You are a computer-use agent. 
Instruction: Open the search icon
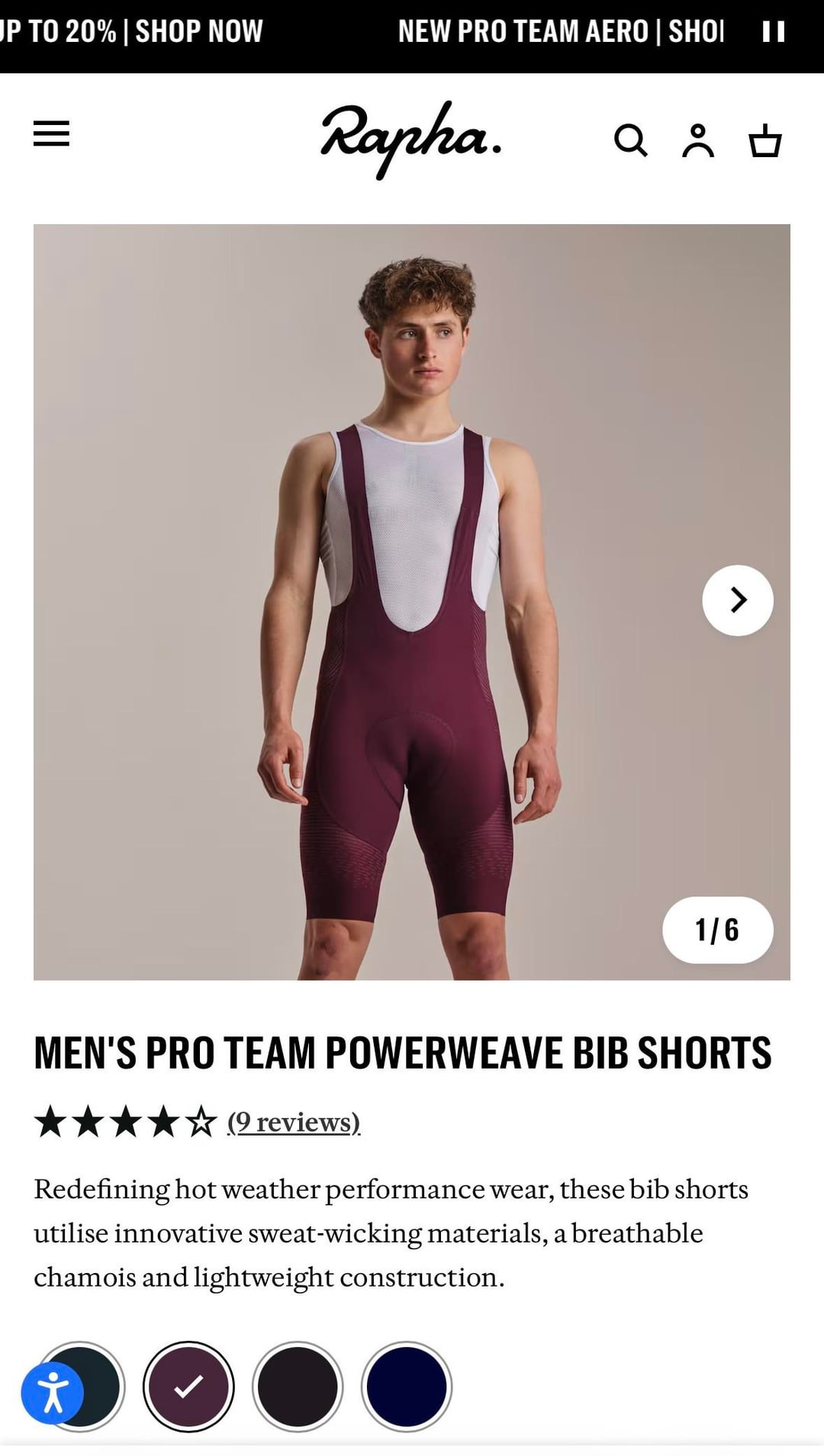pyautogui.click(x=630, y=140)
